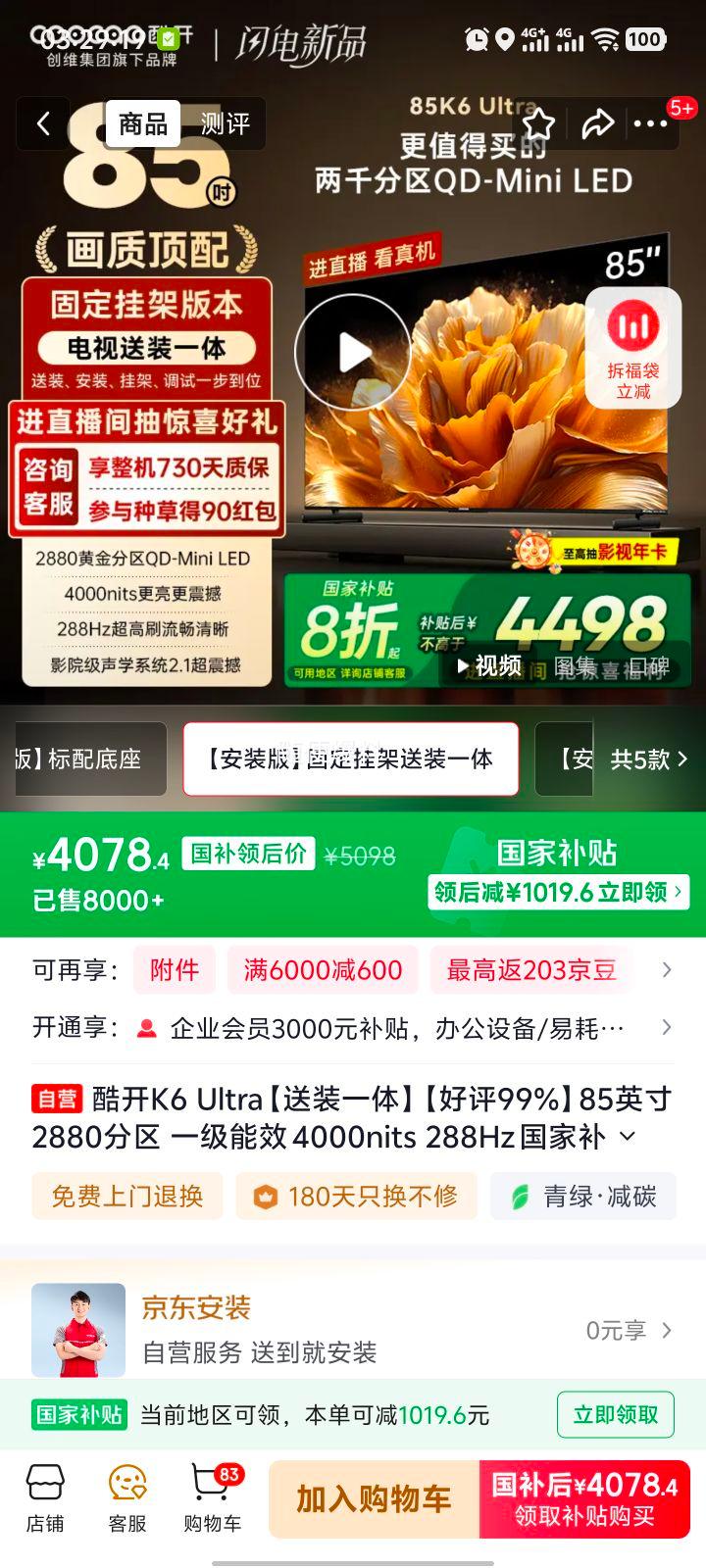
Task: Switch to the 测评 tab
Action: click(226, 123)
